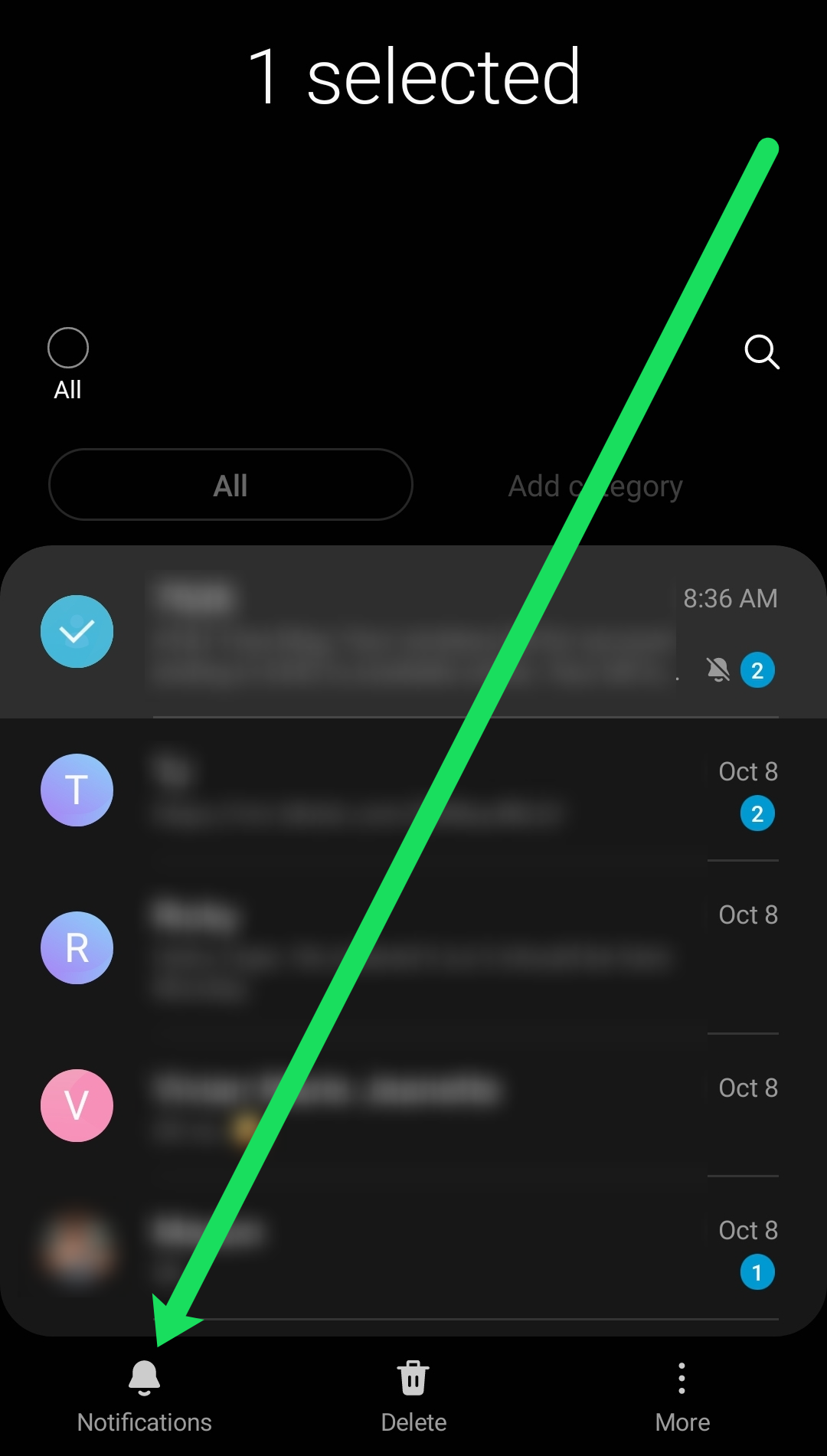Viewport: 827px width, 1456px height.
Task: Select the conversation with avatar R
Action: [77, 947]
